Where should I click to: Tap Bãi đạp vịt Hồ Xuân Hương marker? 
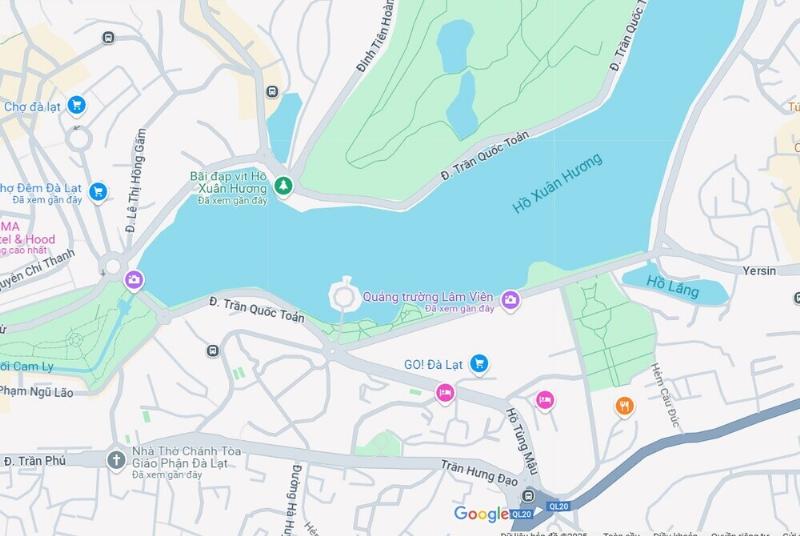[284, 186]
